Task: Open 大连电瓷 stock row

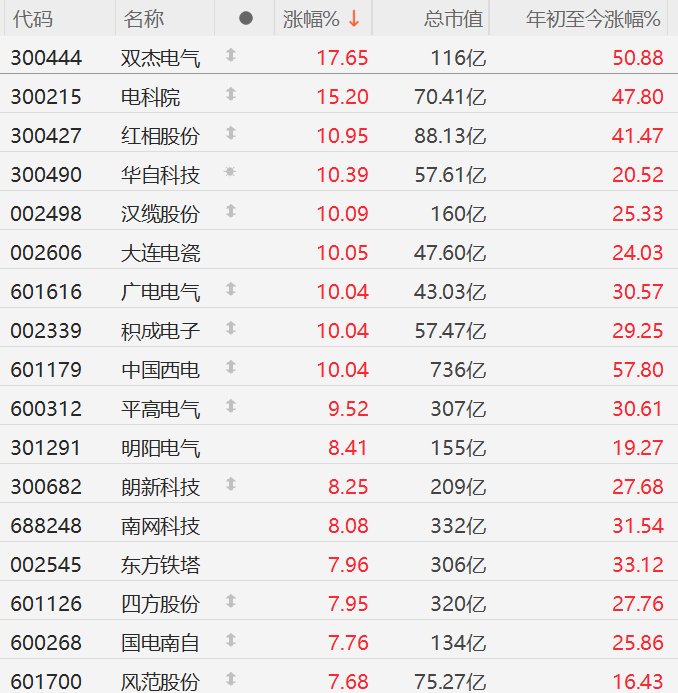Action: (x=160, y=253)
